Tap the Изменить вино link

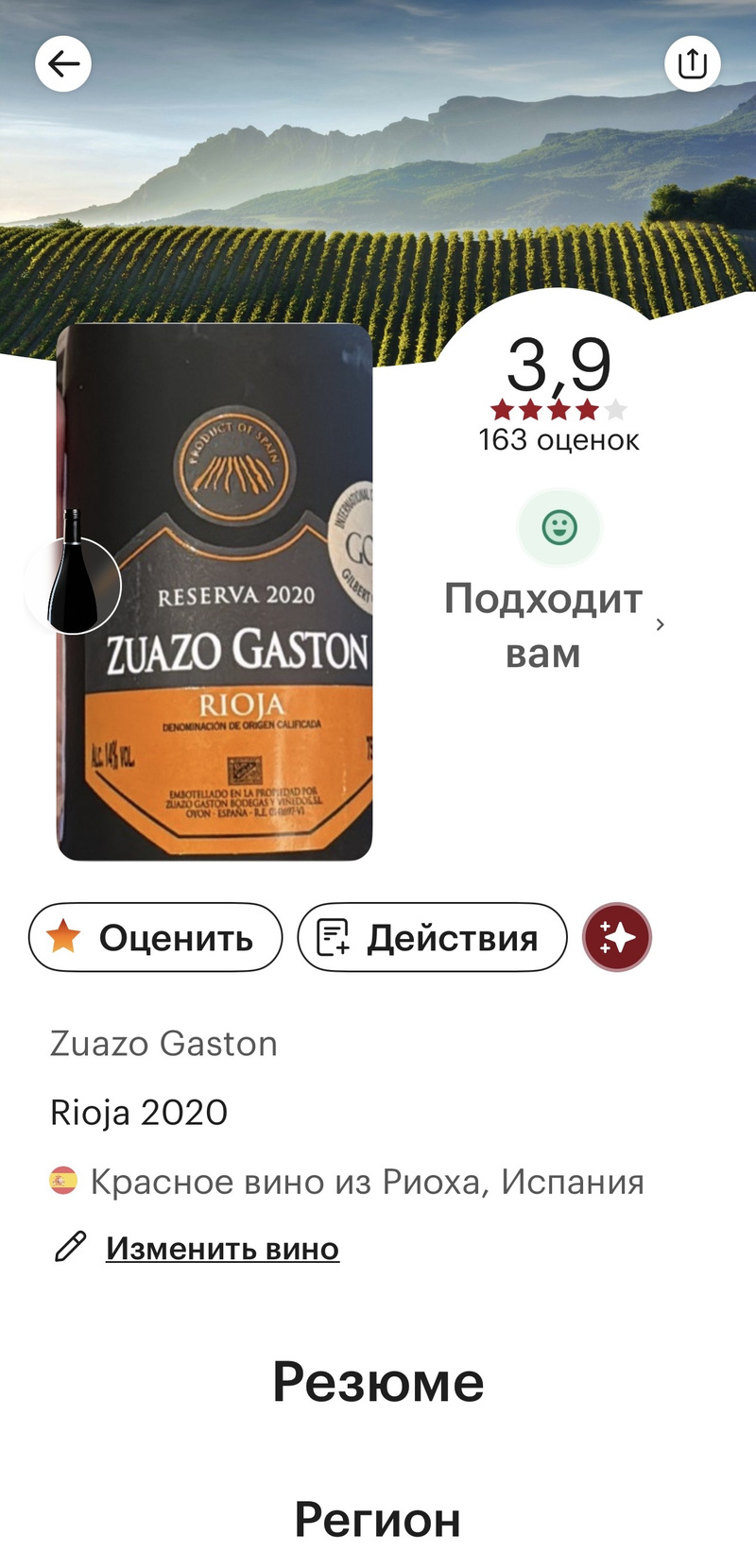222,1248
